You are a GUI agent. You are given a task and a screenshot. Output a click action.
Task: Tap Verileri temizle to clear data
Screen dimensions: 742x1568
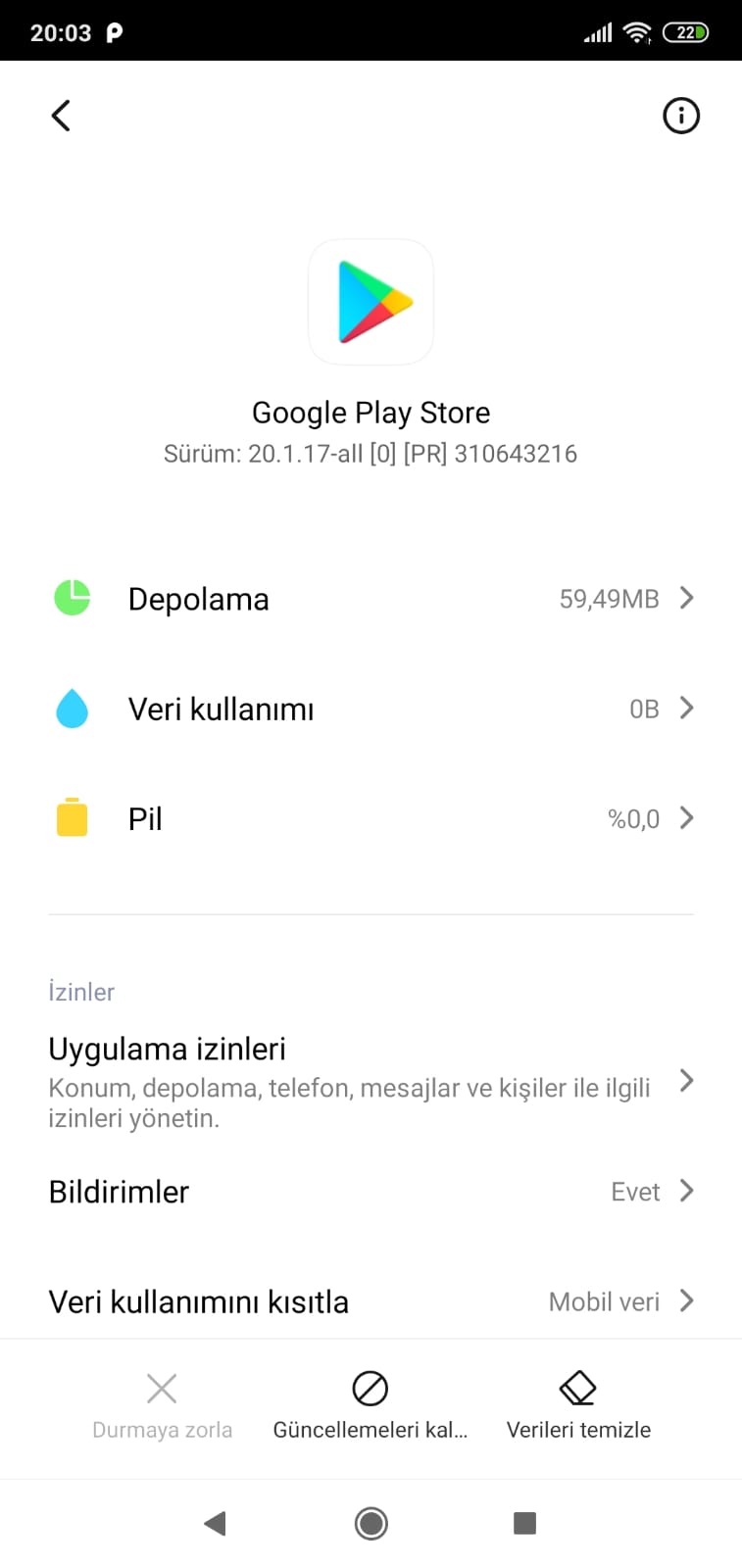(x=578, y=1406)
